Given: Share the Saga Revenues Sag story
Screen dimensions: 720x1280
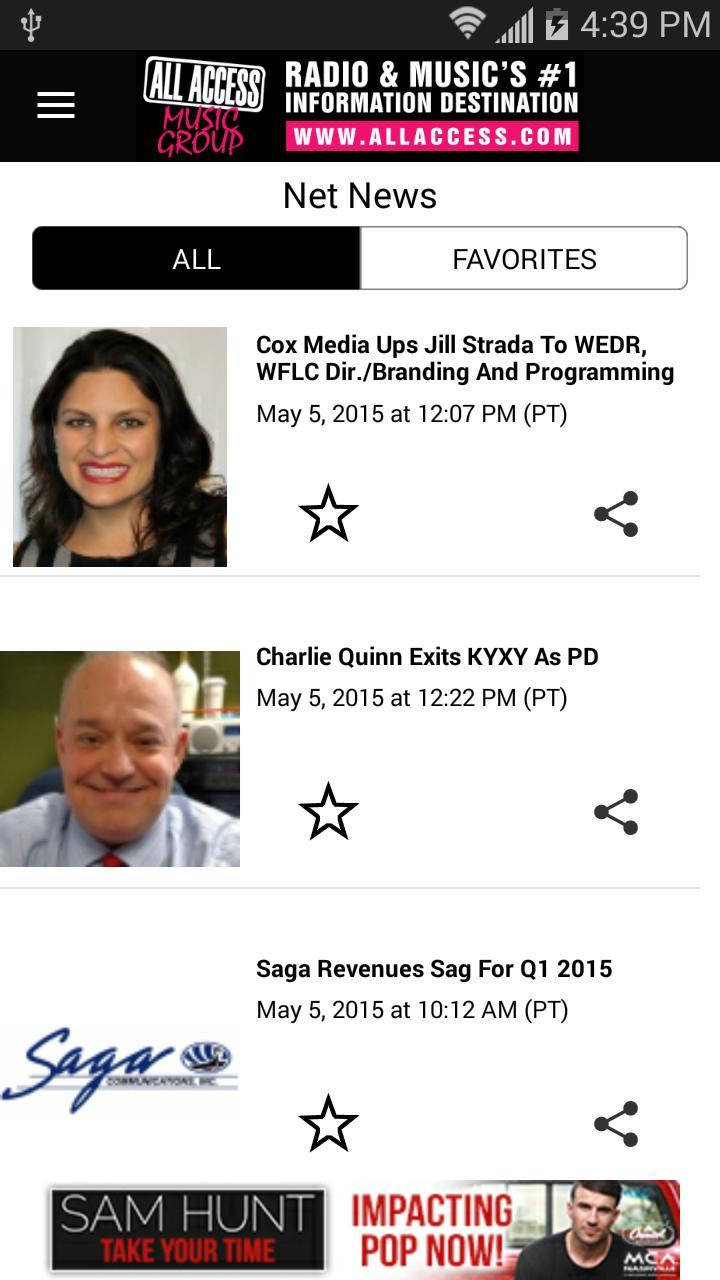Looking at the screenshot, I should [x=616, y=1123].
